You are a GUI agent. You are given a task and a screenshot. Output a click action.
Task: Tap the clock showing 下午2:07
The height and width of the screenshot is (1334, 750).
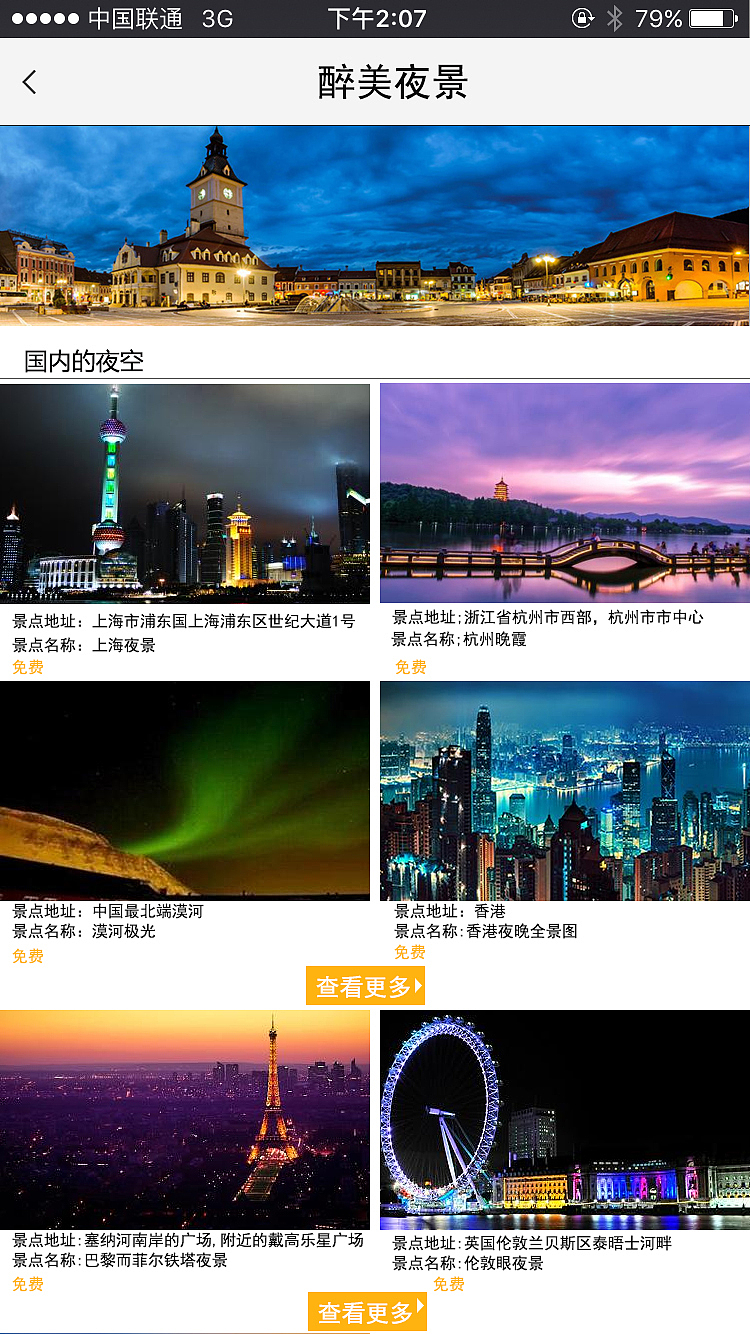tap(375, 17)
